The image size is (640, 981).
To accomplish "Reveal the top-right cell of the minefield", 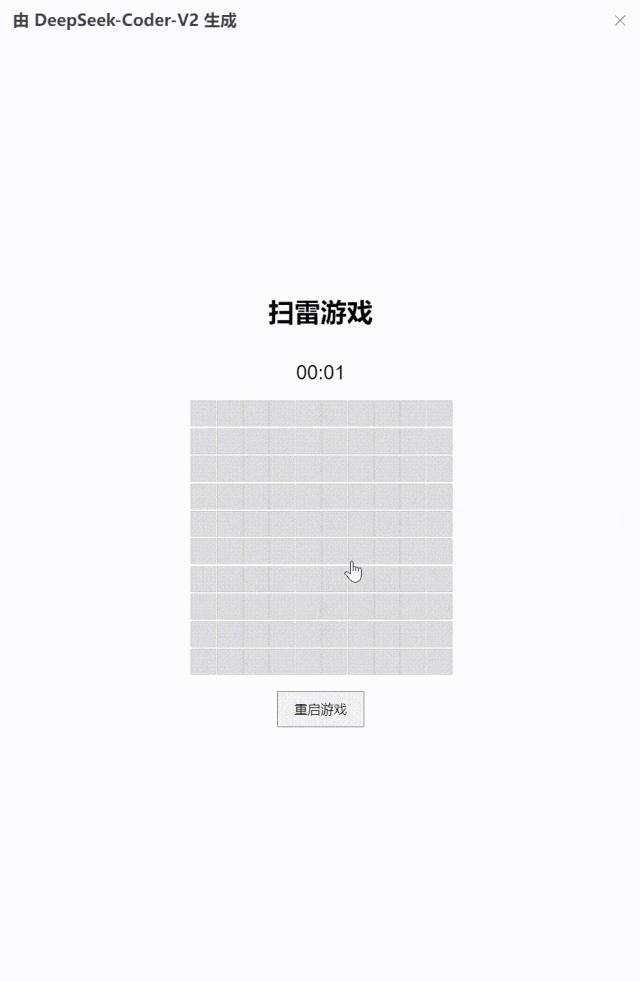I will [x=439, y=414].
